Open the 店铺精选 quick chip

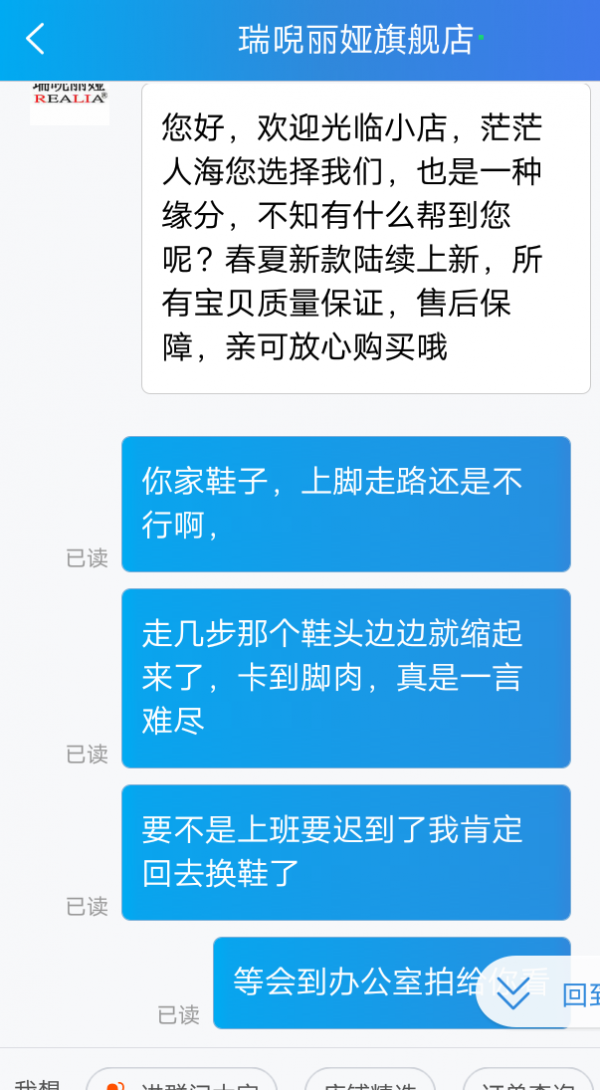(x=370, y=1079)
